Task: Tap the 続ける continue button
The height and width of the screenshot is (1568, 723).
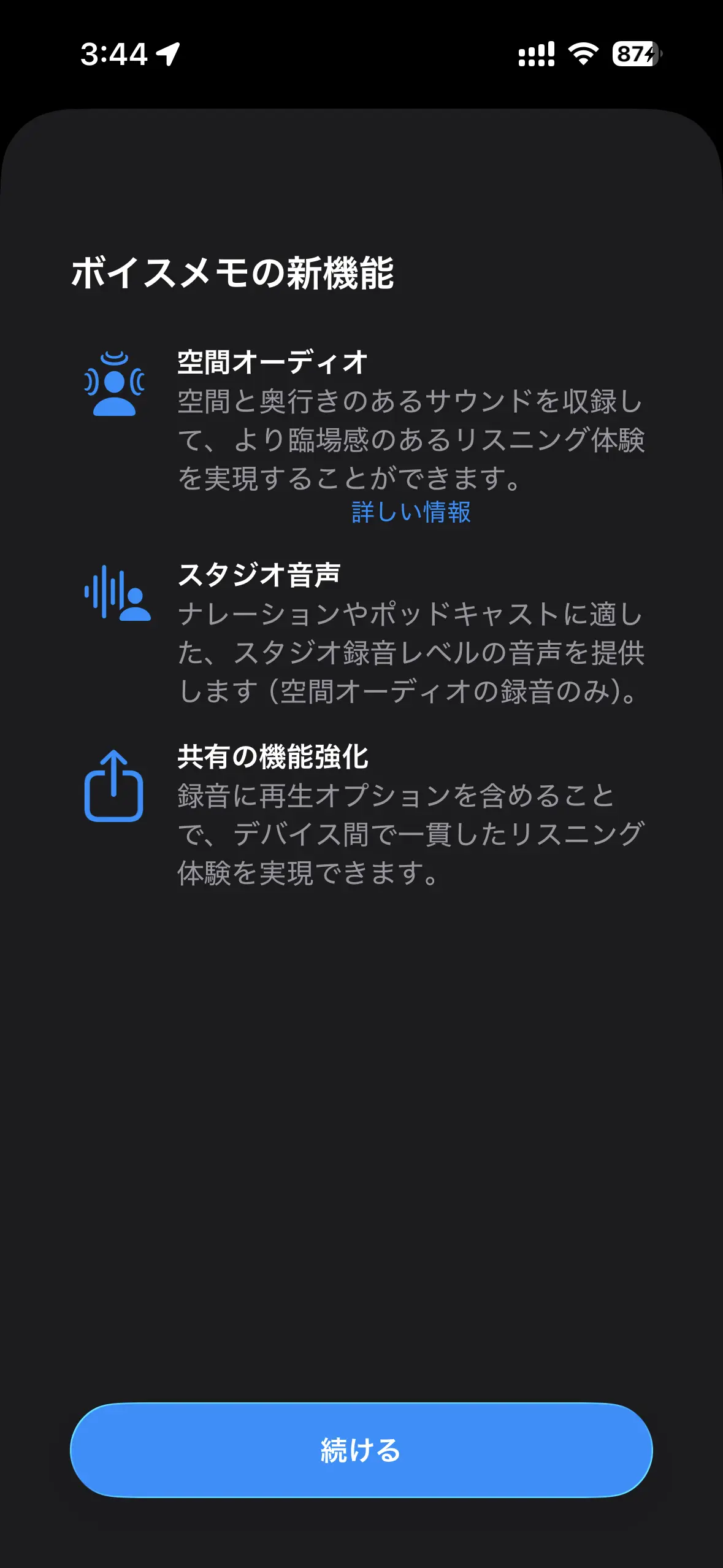Action: pyautogui.click(x=361, y=1450)
